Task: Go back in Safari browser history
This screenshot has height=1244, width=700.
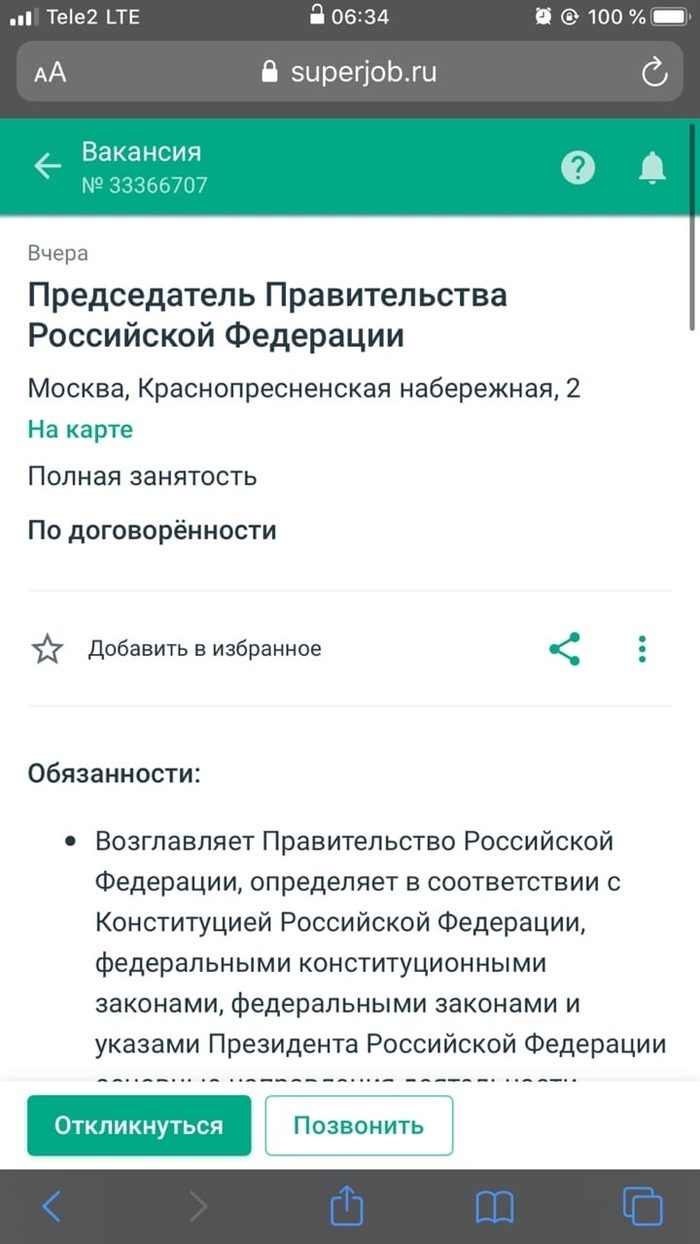Action: coord(52,1206)
